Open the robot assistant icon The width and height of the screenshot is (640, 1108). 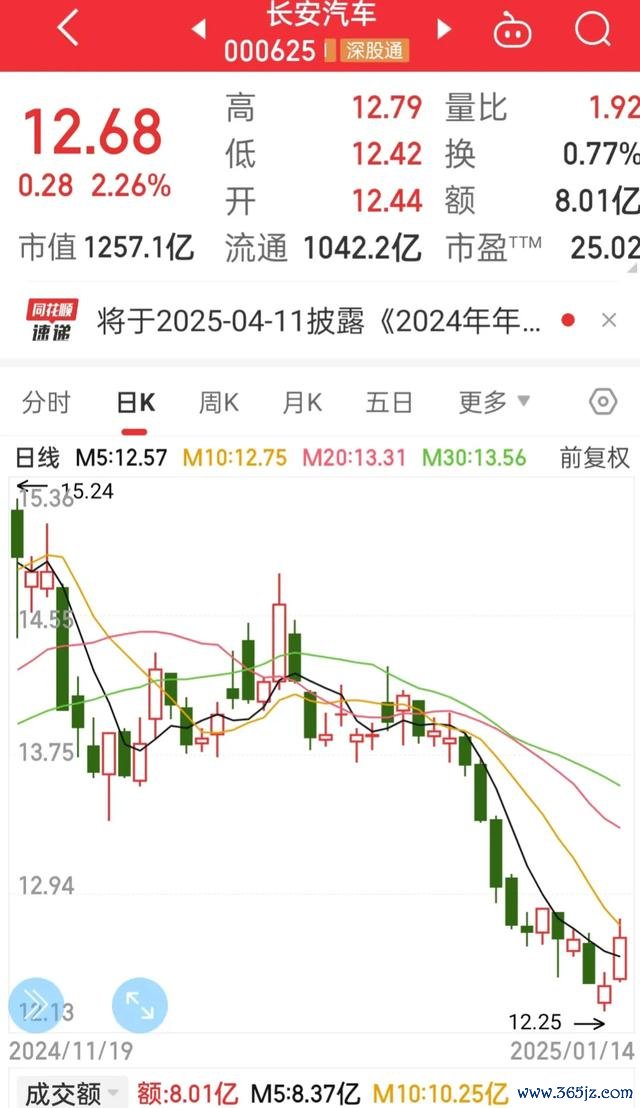pos(512,30)
